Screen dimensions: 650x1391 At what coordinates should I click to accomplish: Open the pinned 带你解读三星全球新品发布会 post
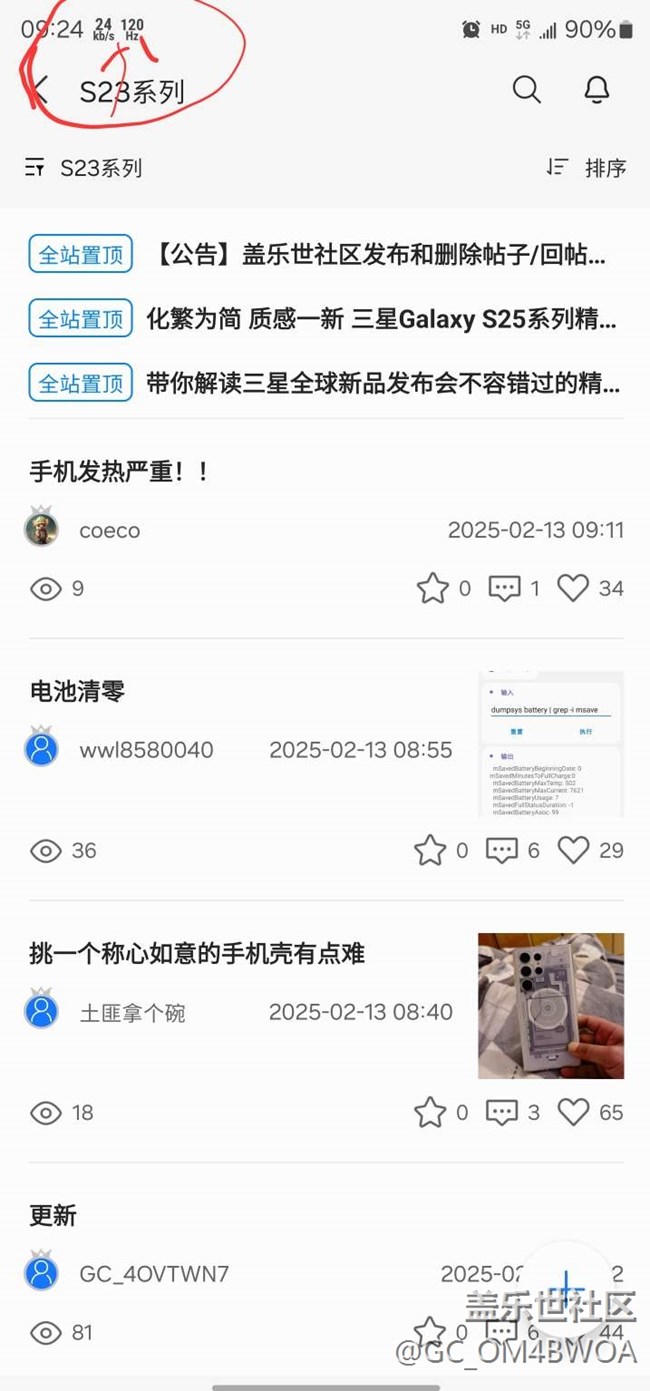(x=382, y=383)
